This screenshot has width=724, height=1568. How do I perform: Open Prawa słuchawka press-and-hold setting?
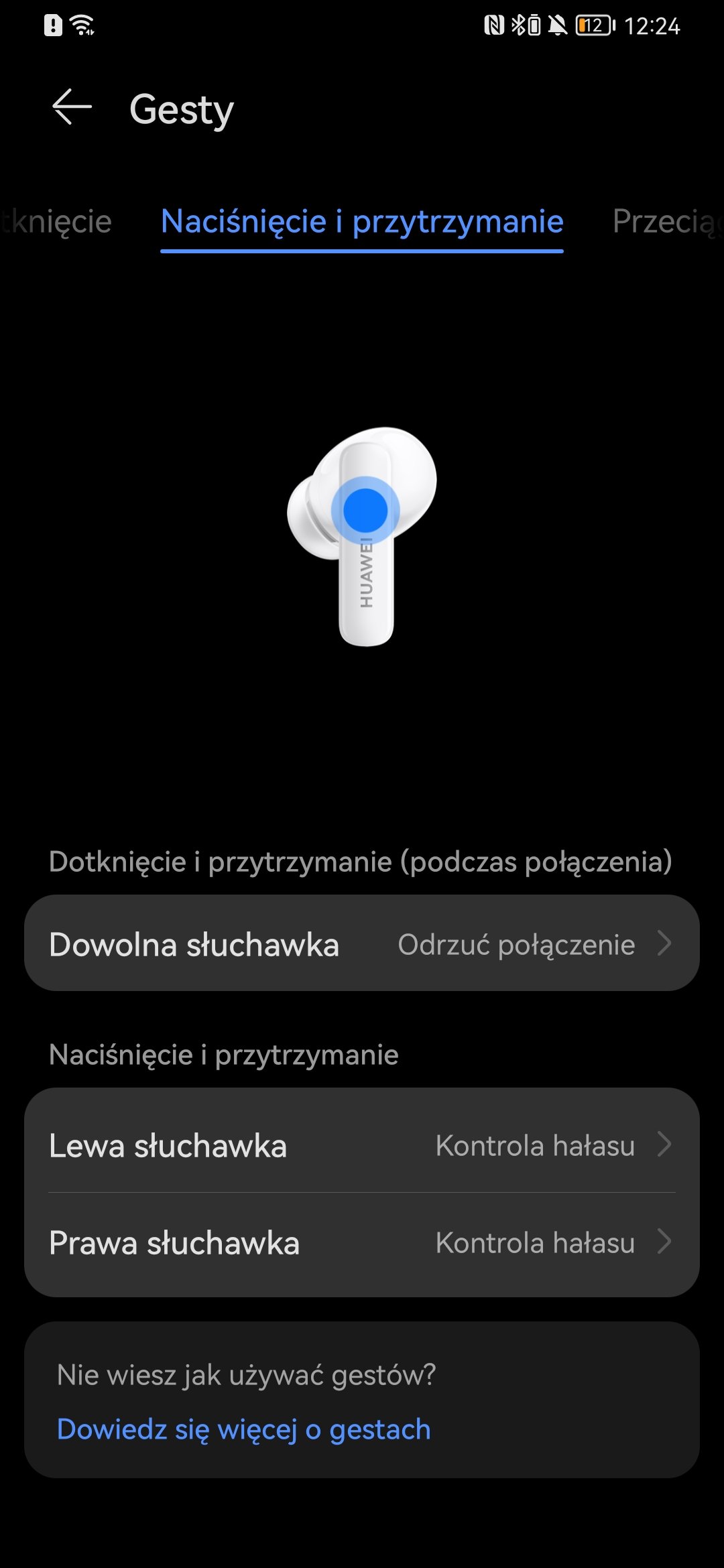point(362,1243)
